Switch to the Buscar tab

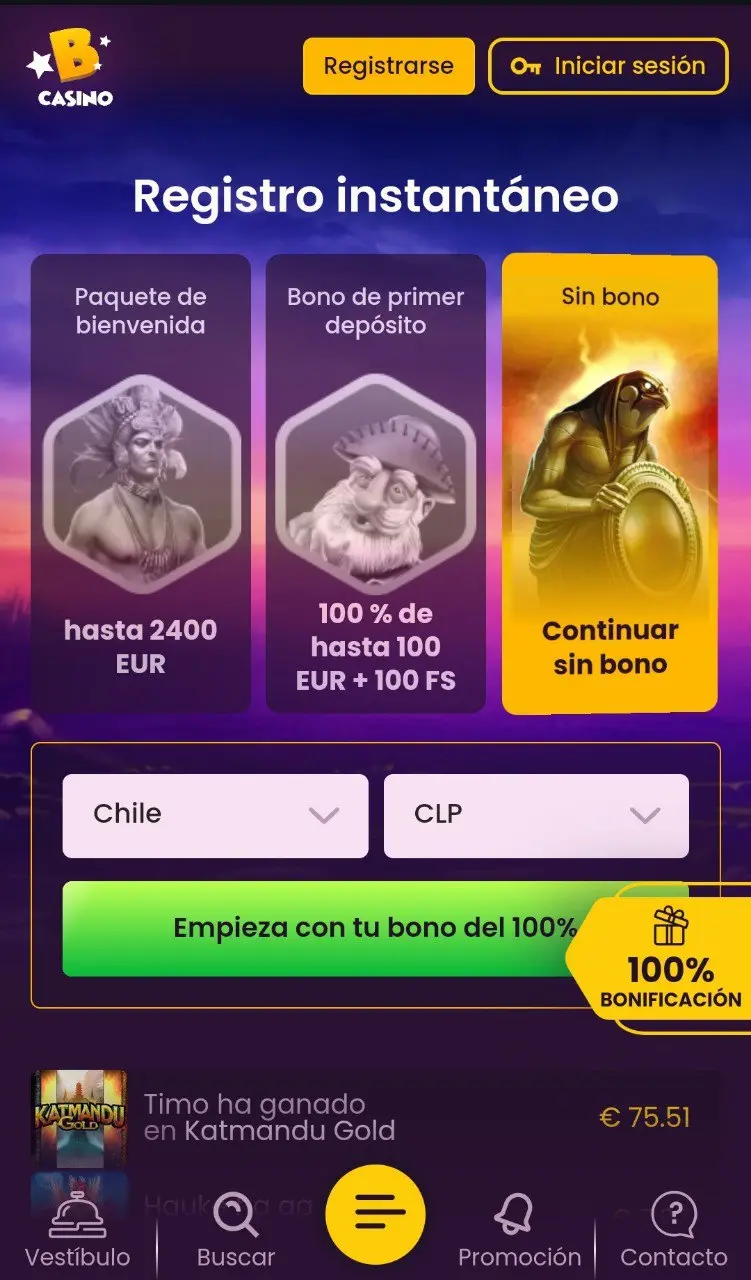click(x=236, y=1232)
